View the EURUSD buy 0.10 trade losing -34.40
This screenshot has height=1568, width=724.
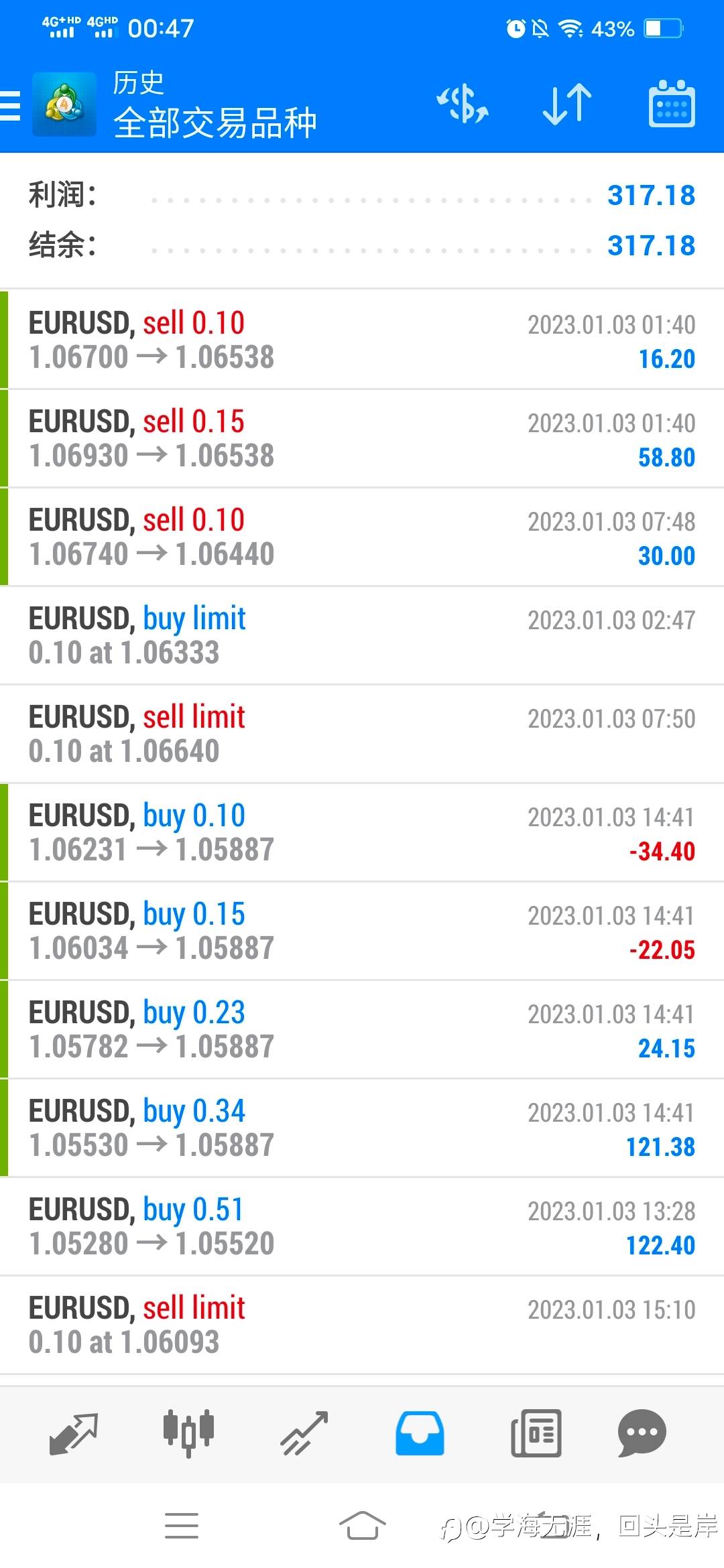pos(362,832)
